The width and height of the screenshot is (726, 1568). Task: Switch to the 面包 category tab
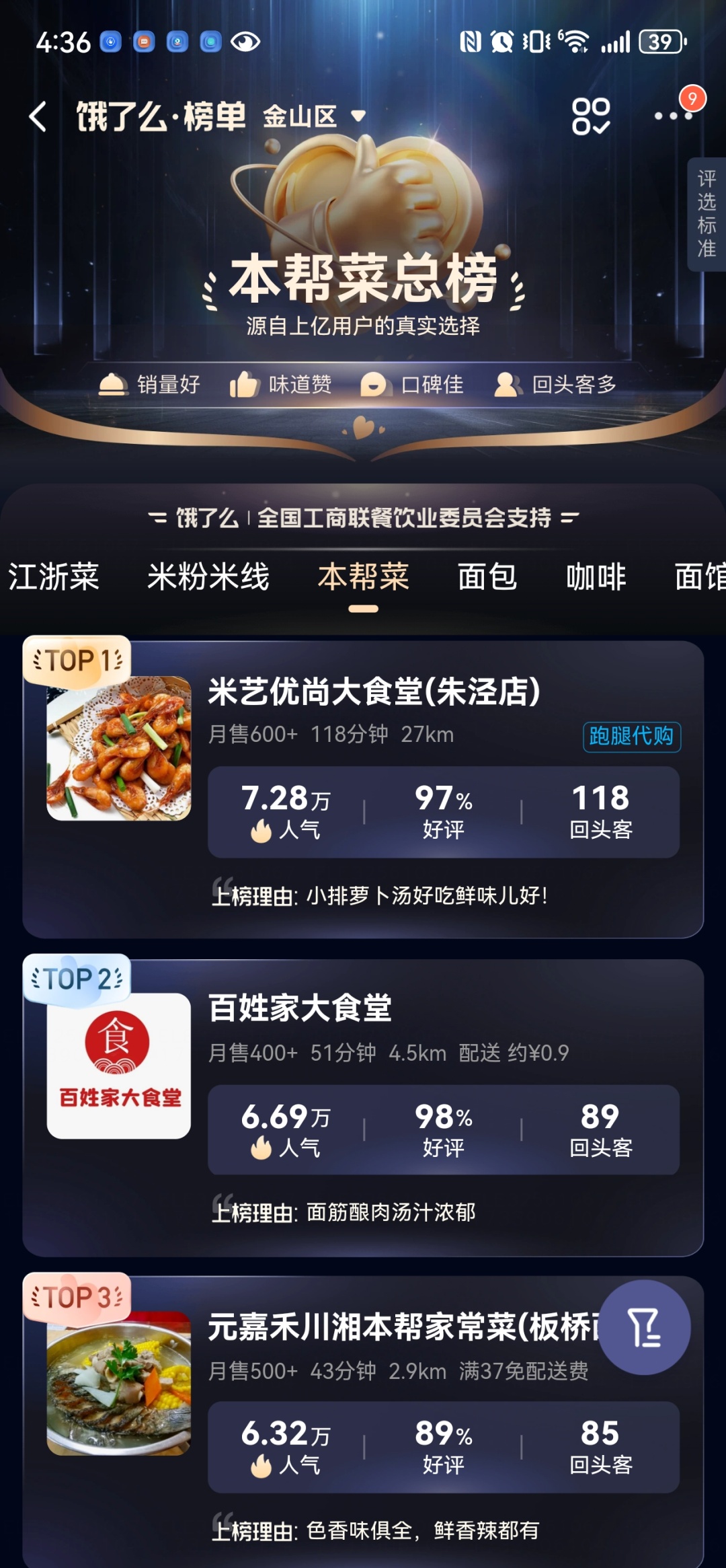(x=487, y=576)
